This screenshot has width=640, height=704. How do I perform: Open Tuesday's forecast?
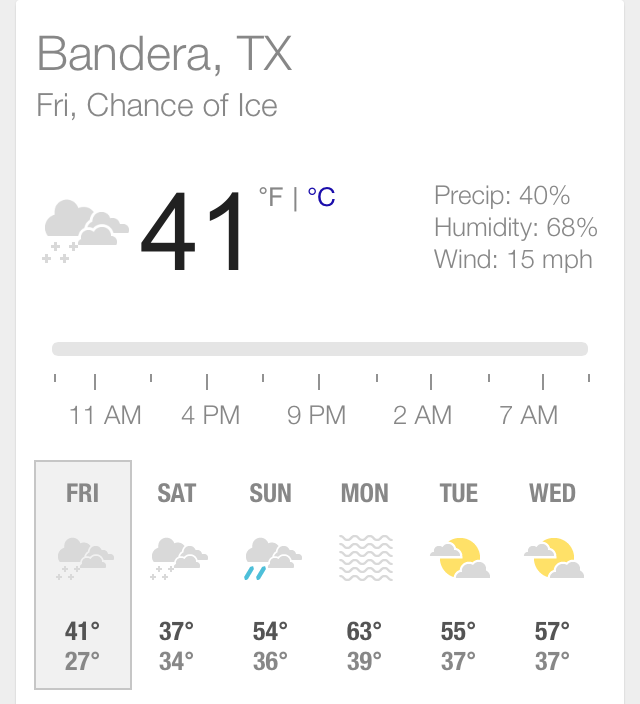(x=459, y=575)
